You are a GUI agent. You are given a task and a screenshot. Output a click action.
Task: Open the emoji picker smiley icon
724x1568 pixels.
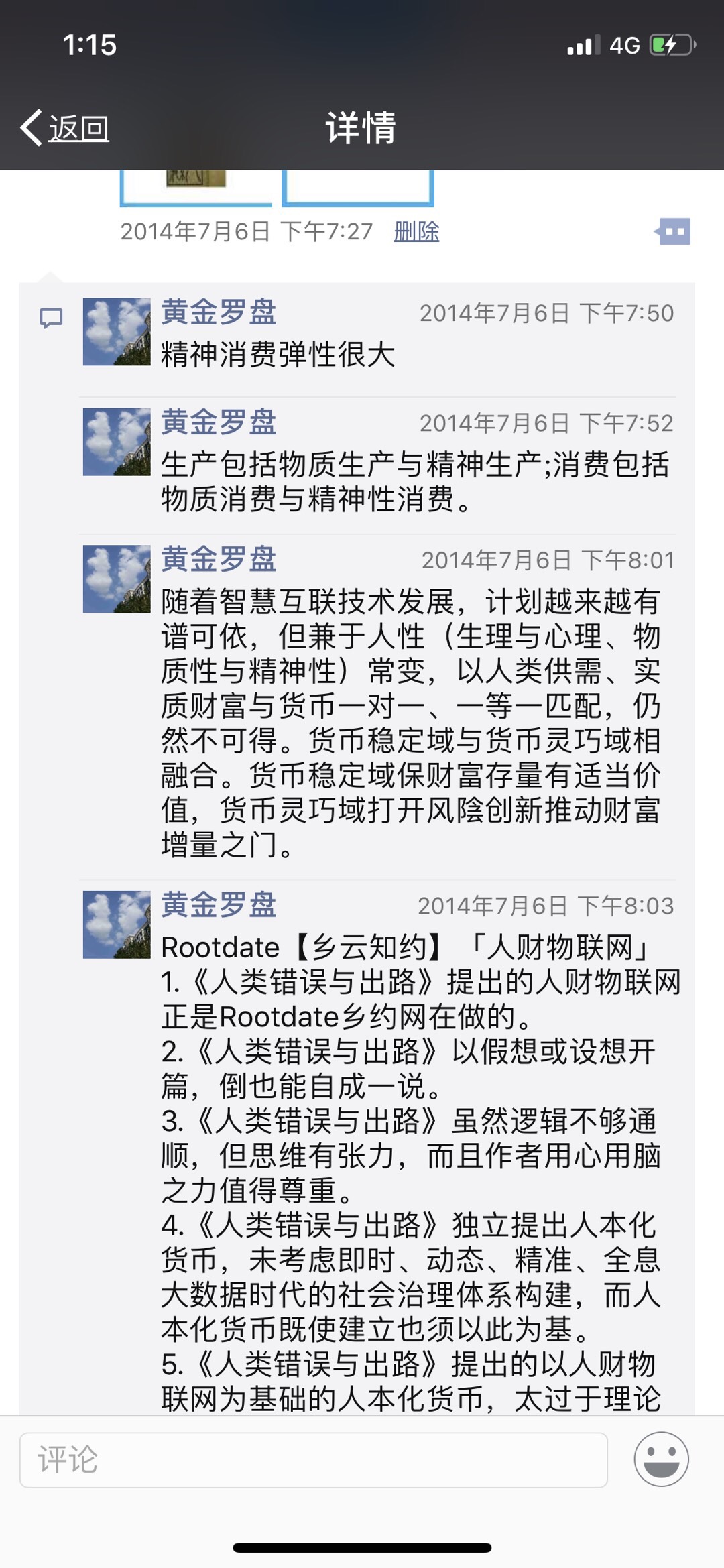661,1459
